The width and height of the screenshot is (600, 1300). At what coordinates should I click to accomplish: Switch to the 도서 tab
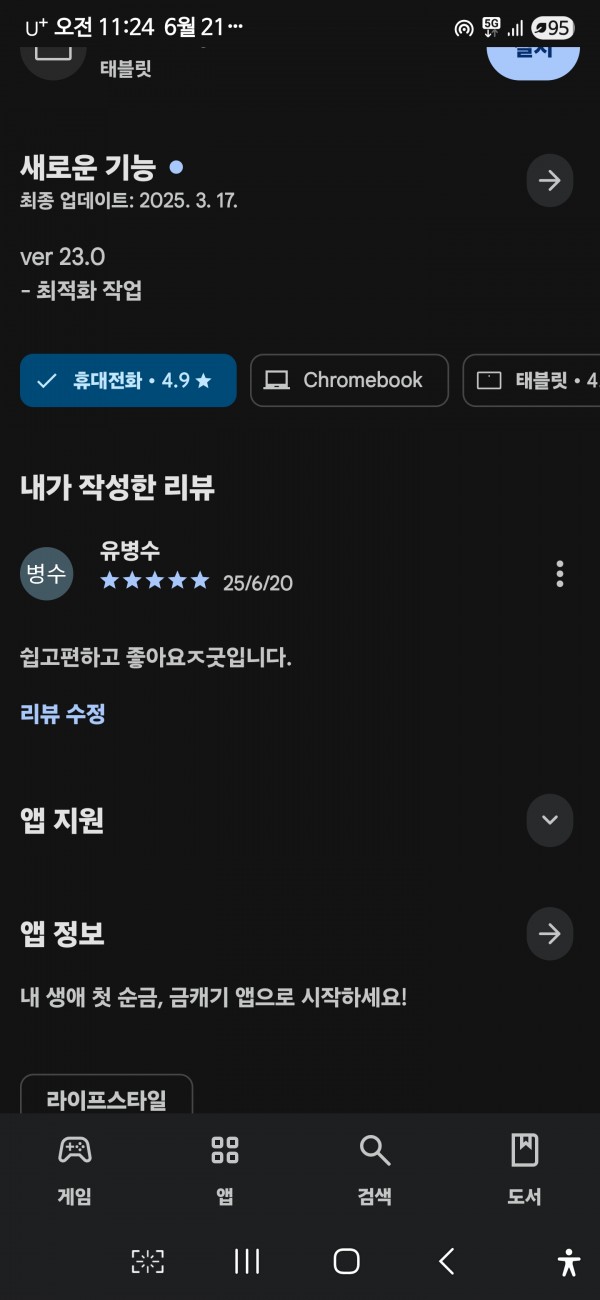[x=525, y=1169]
